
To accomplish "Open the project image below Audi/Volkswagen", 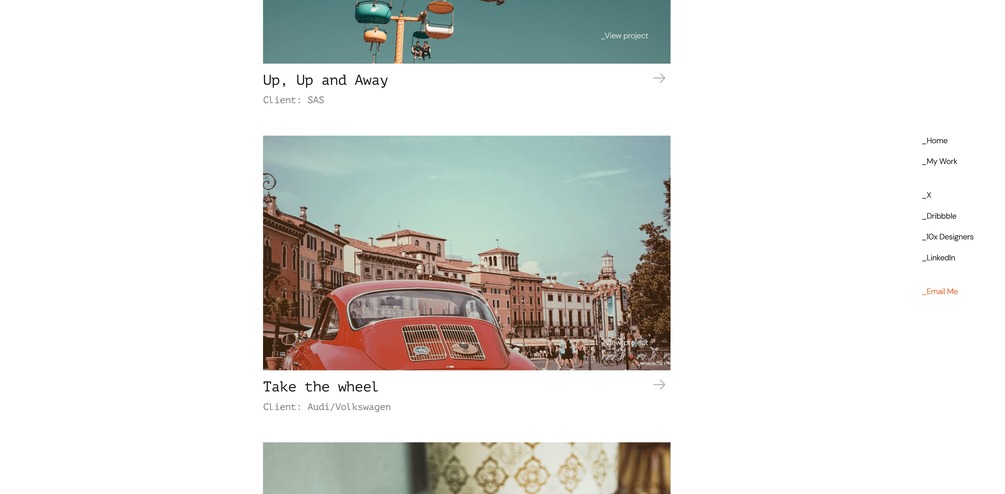I will point(466,468).
